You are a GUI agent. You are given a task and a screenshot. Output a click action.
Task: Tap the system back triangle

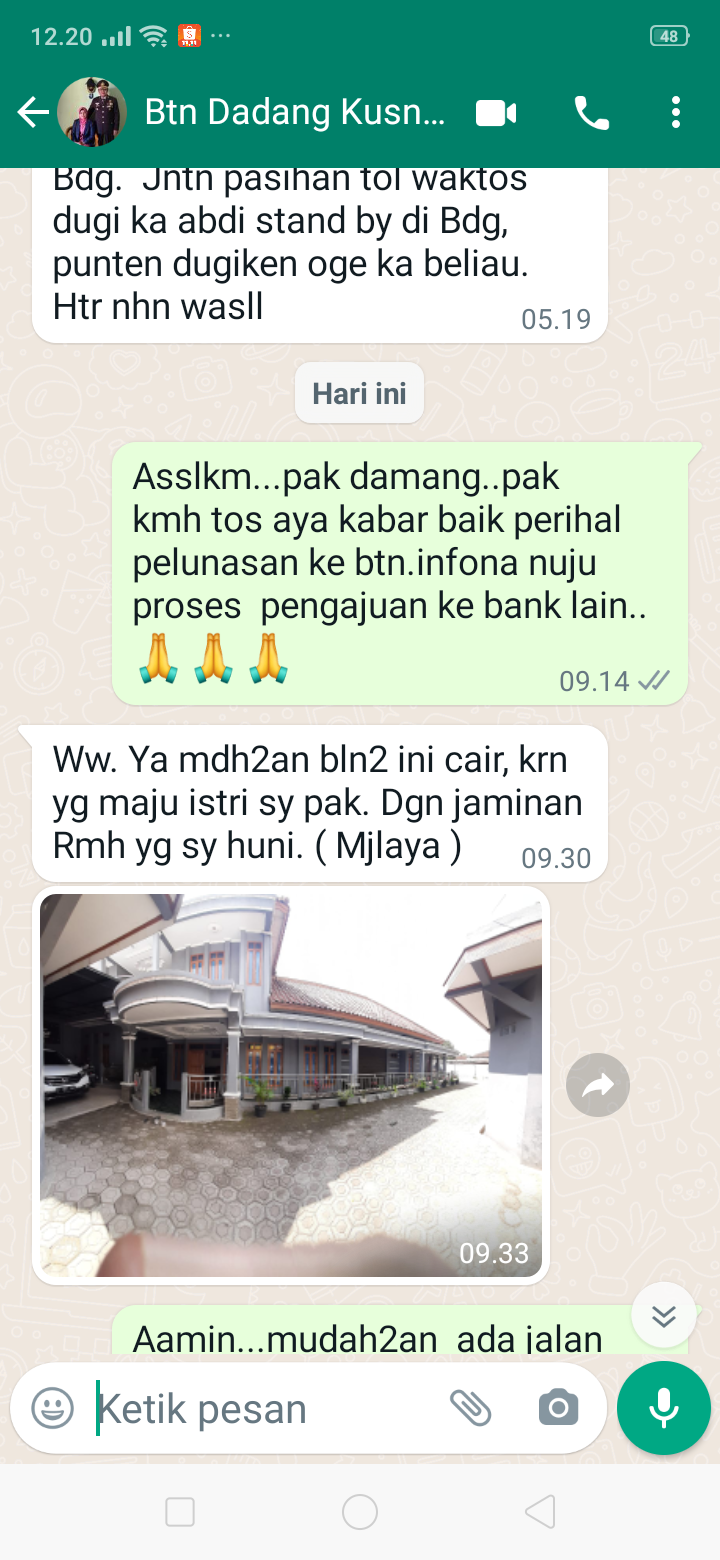(x=540, y=1511)
